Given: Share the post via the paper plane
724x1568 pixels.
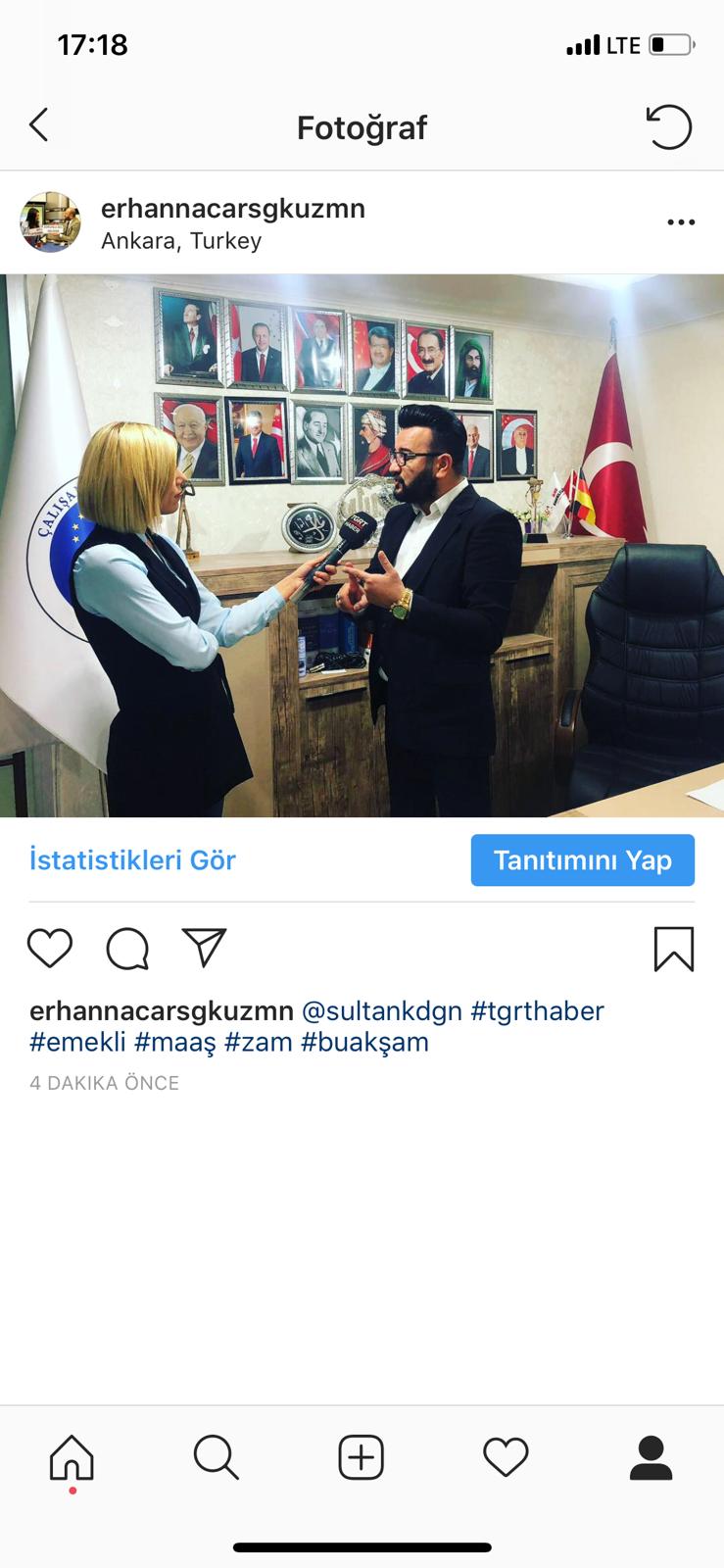Looking at the screenshot, I should pos(205,949).
